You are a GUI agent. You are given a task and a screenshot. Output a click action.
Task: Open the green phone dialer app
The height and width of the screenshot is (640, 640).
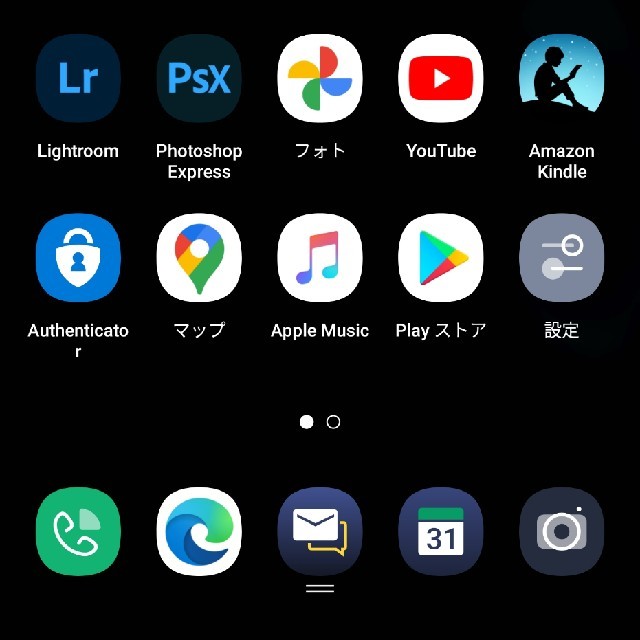(78, 532)
